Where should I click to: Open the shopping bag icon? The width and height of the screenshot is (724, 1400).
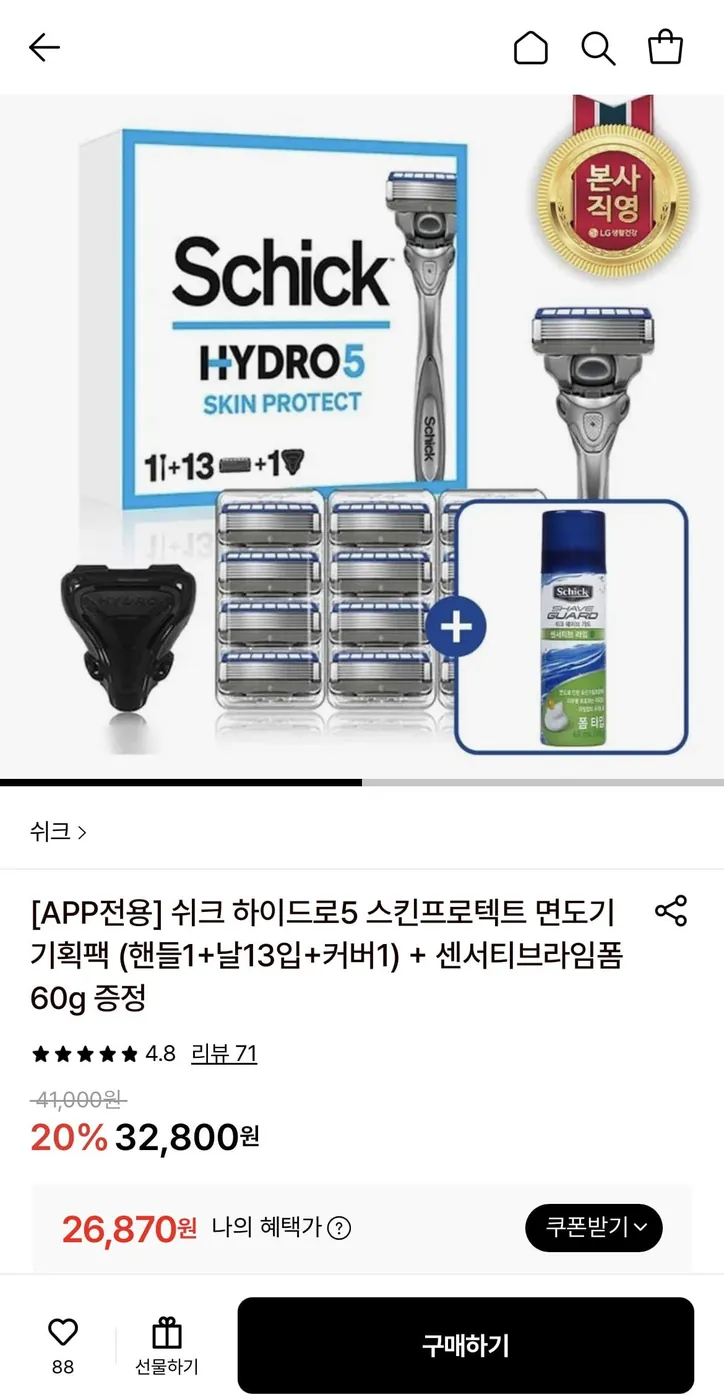(x=666, y=47)
